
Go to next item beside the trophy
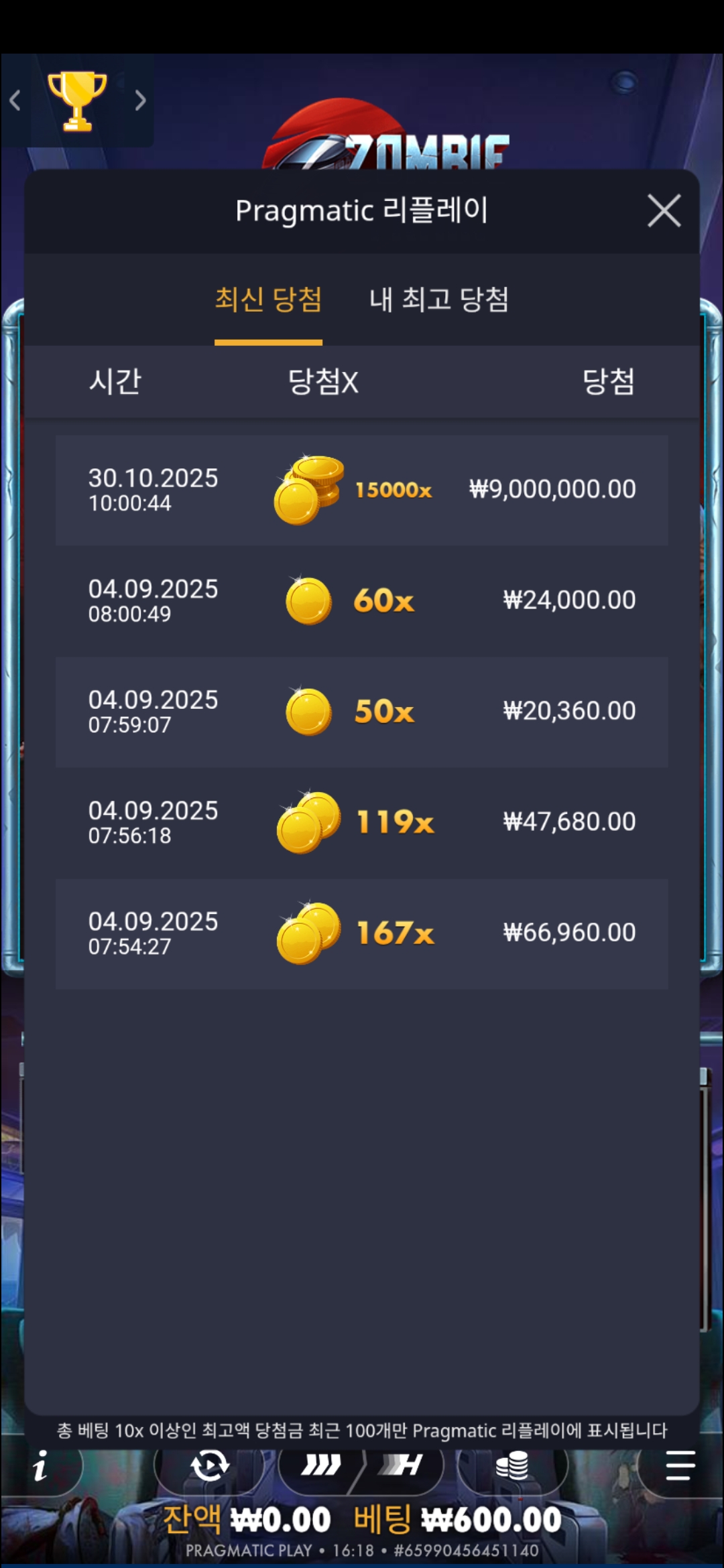139,101
